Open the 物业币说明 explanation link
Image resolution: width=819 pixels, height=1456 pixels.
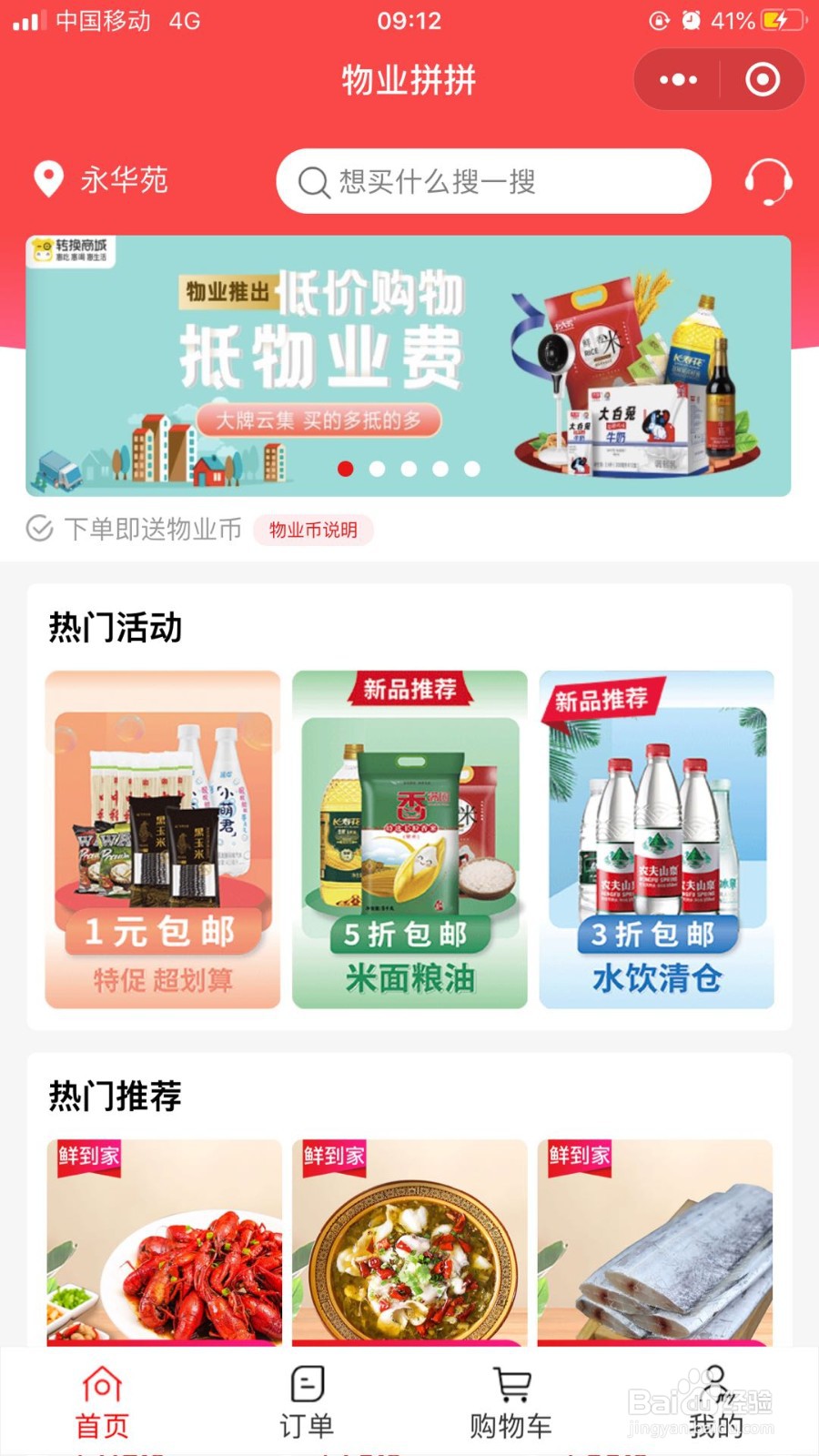(313, 530)
